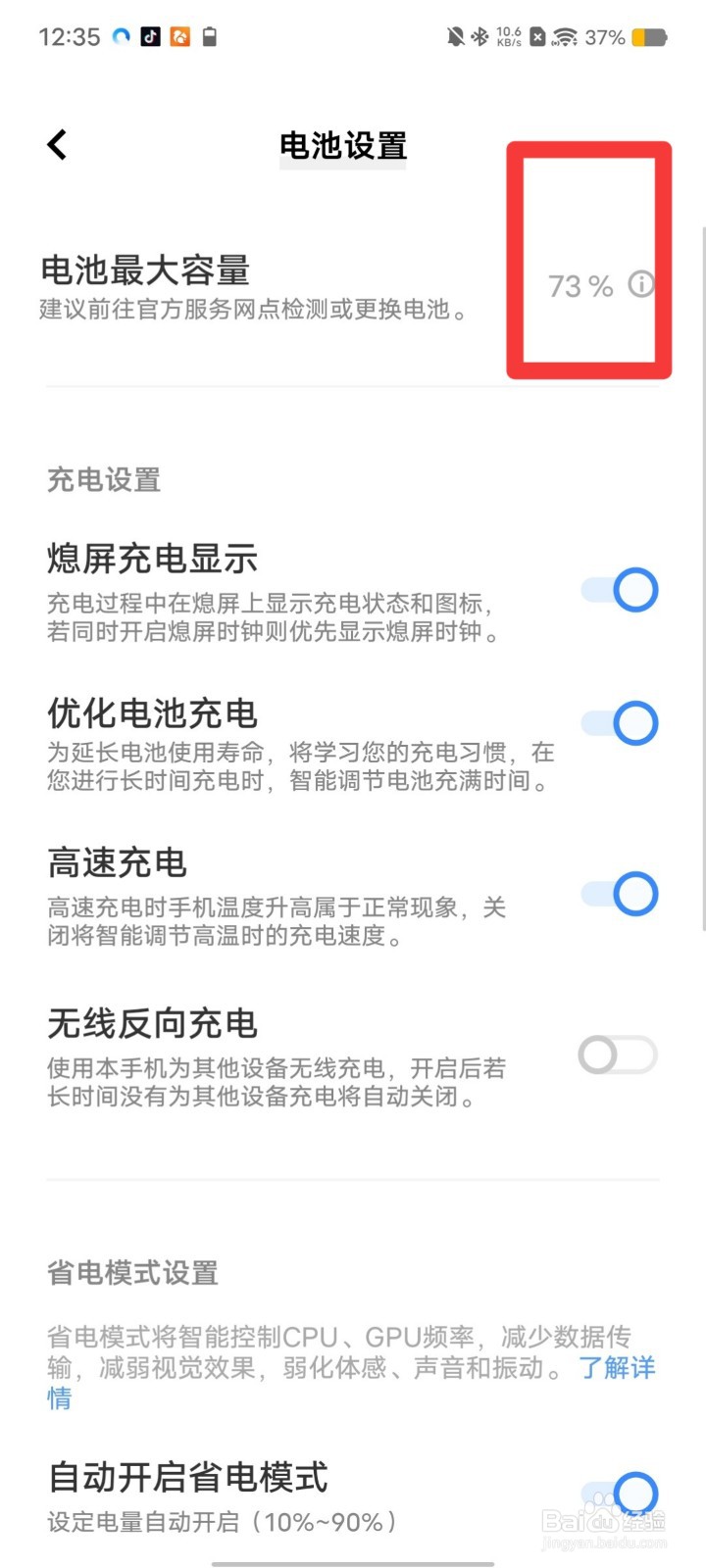
Task: Tap the orange app icon next to Douyin
Action: point(179,37)
